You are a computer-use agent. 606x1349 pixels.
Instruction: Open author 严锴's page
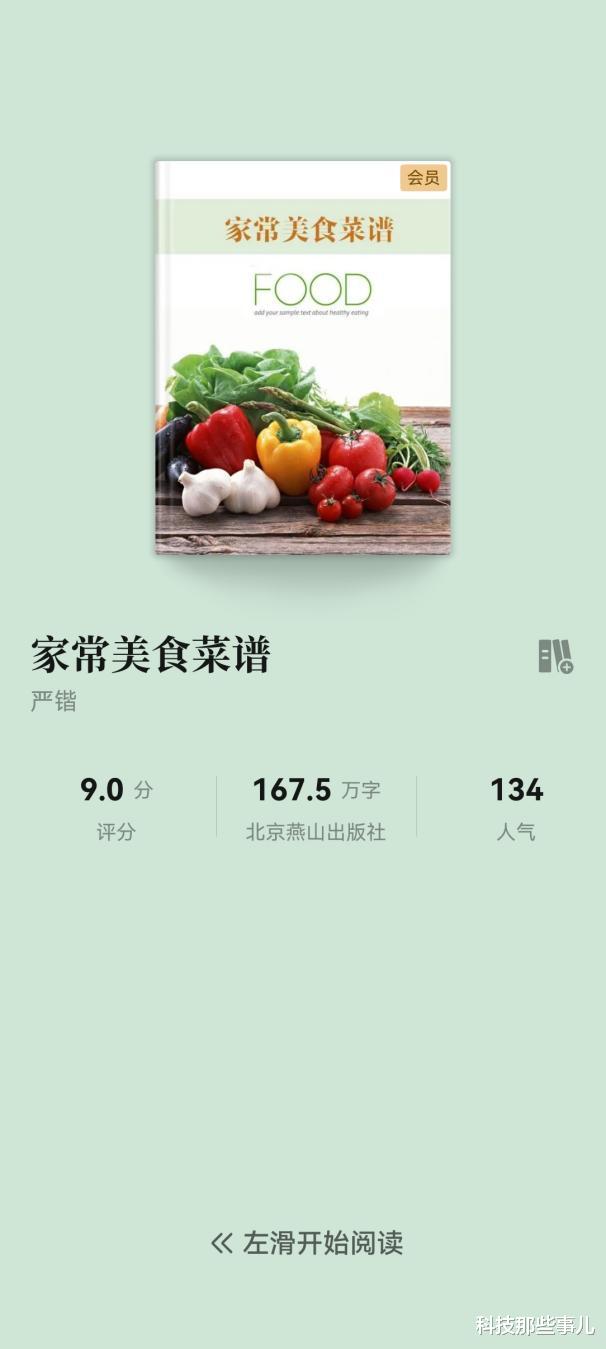pos(54,701)
